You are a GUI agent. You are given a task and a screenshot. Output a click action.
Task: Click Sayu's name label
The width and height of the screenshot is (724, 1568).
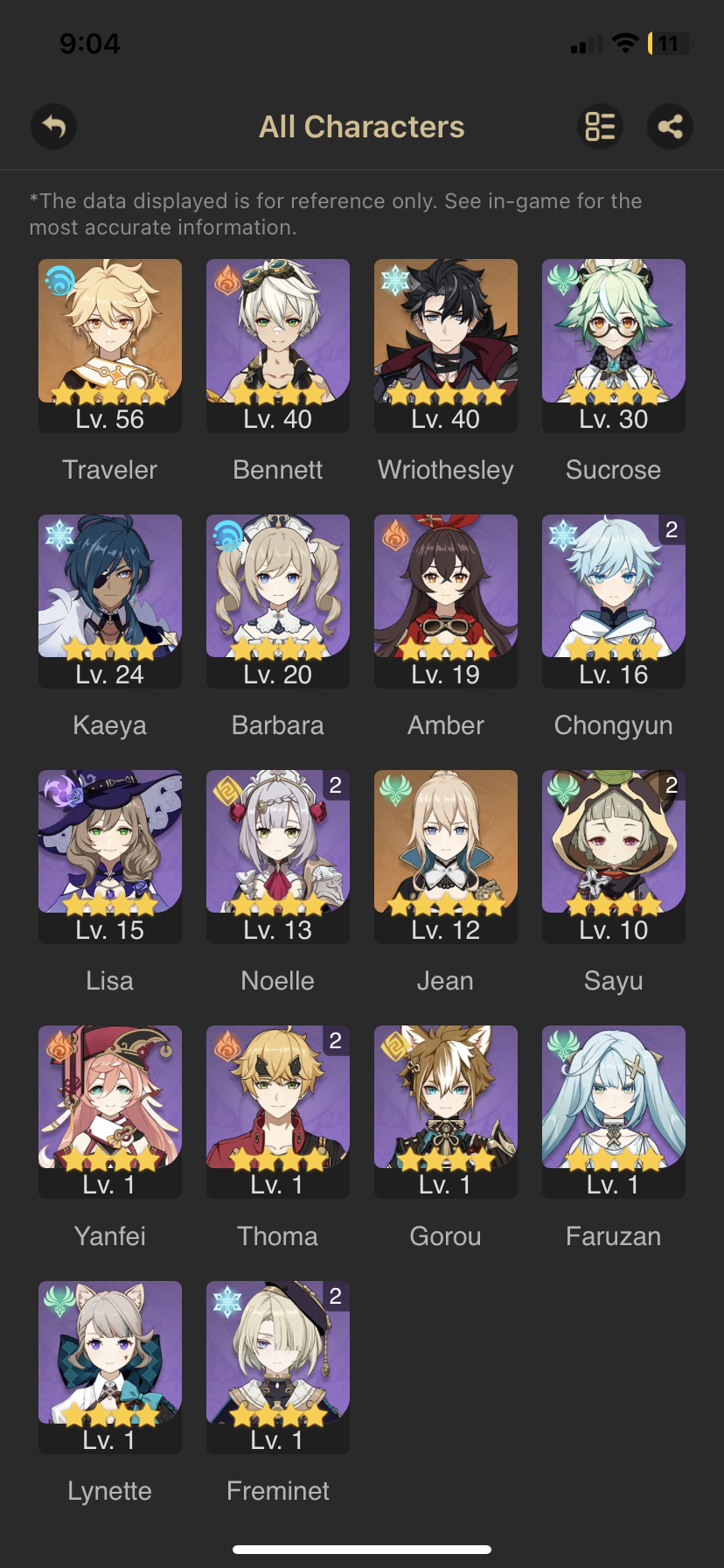click(x=613, y=980)
